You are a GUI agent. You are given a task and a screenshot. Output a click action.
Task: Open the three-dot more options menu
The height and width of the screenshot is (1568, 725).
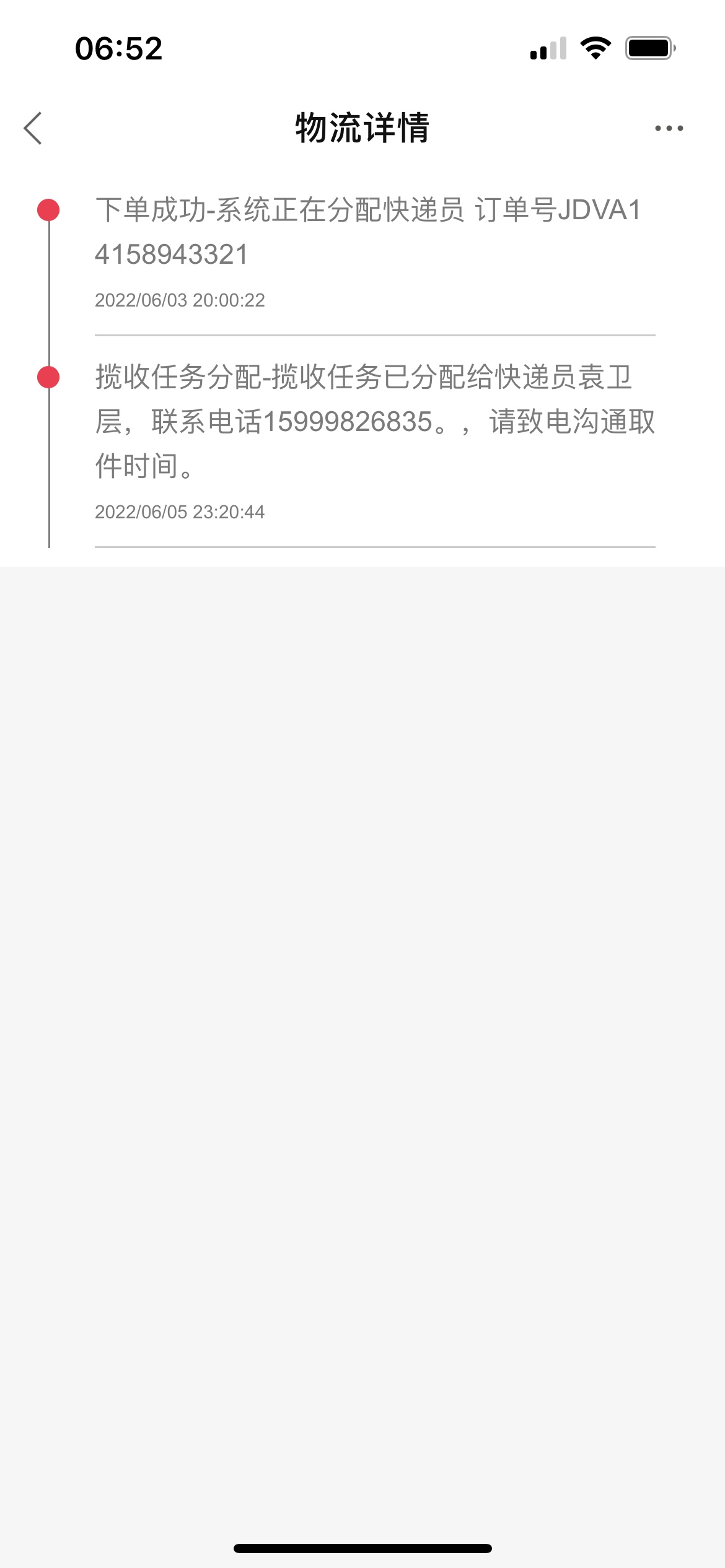(x=669, y=128)
